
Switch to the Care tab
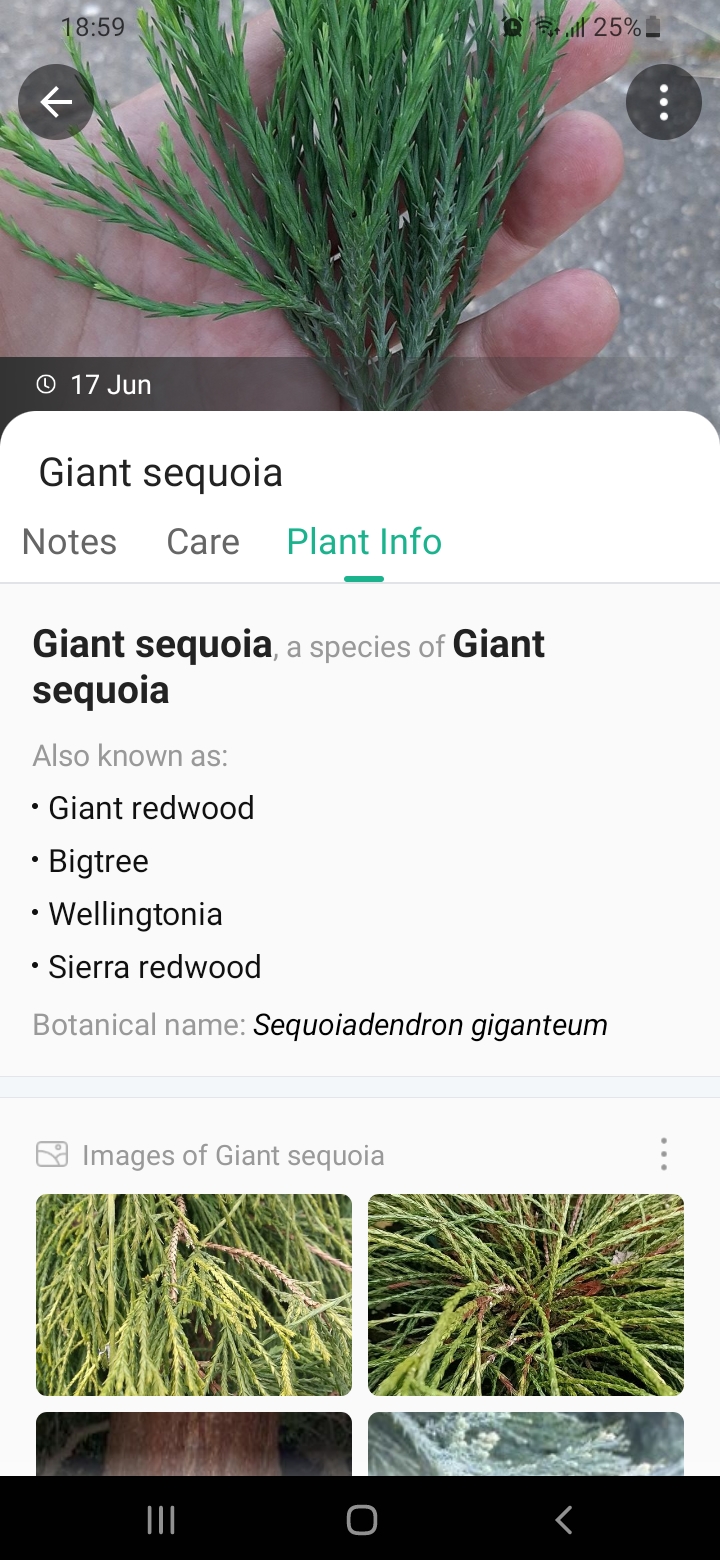pyautogui.click(x=203, y=542)
